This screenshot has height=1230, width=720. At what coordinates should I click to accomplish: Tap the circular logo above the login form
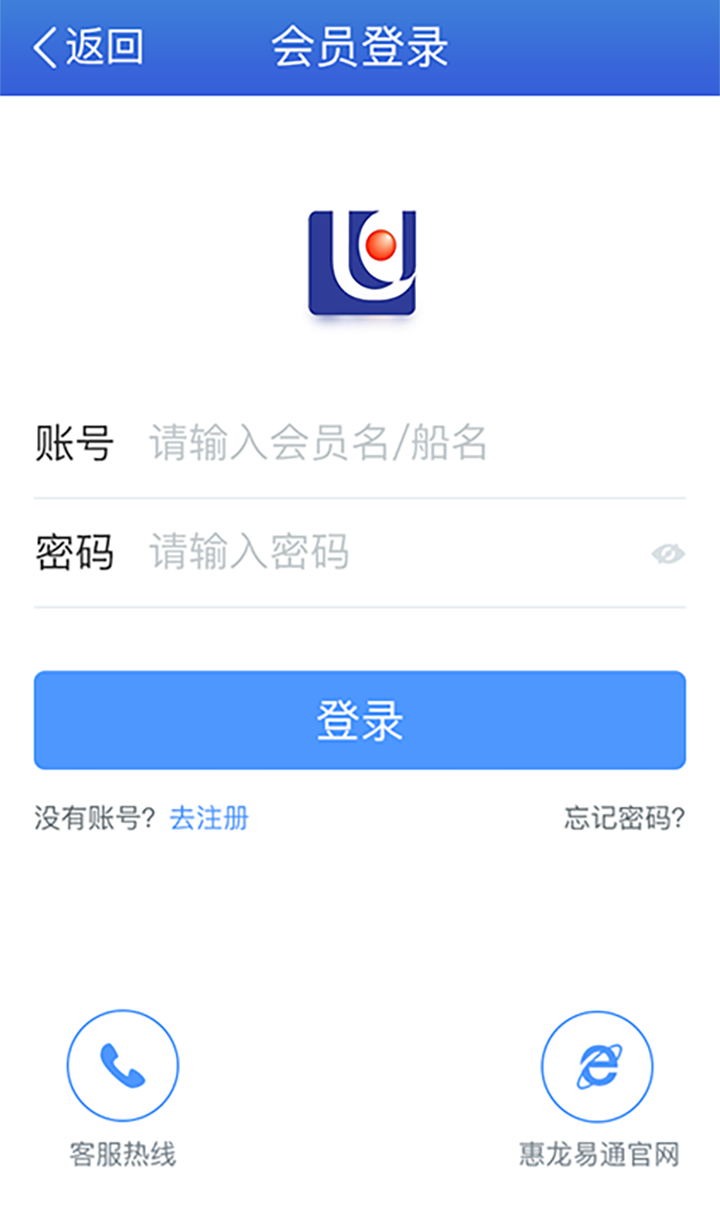[360, 262]
